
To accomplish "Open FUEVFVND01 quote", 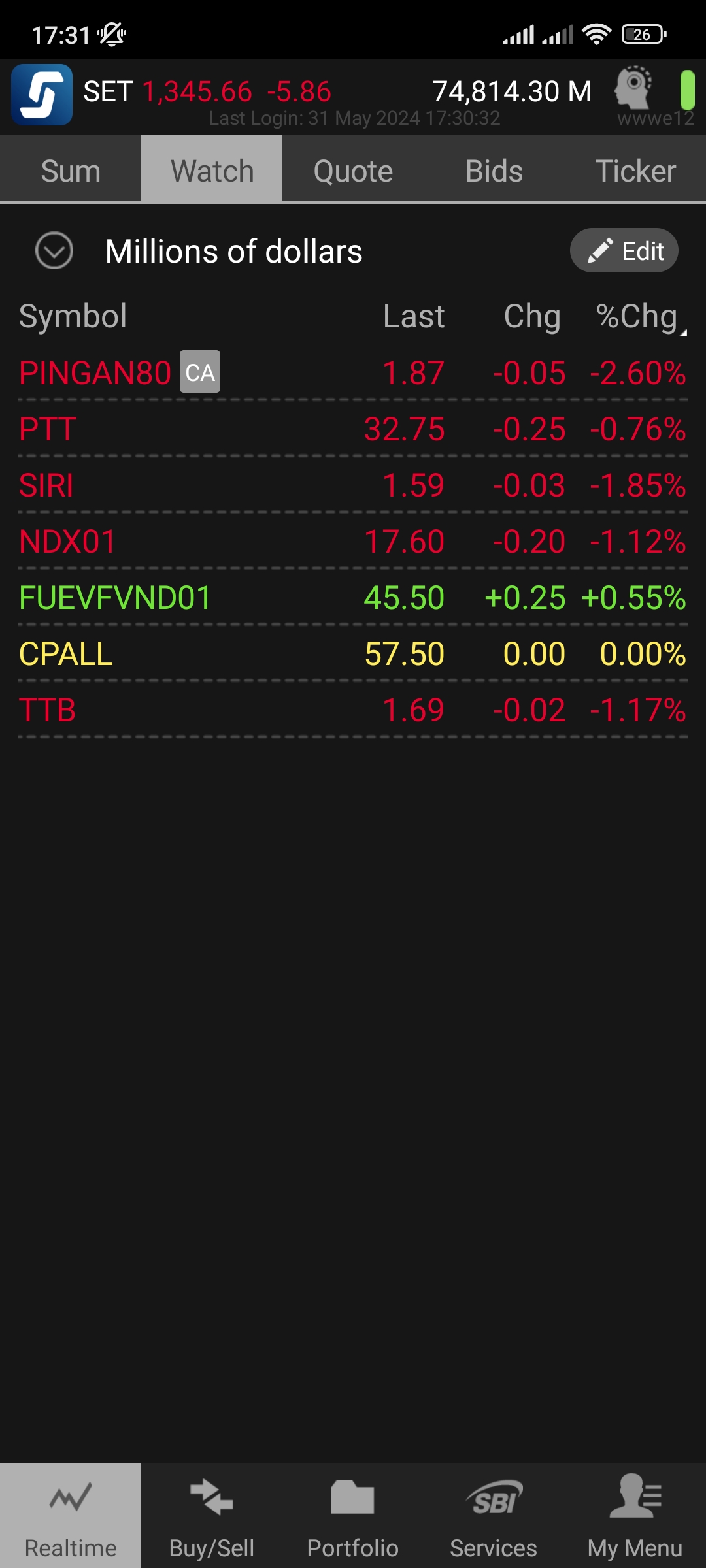I will click(353, 598).
